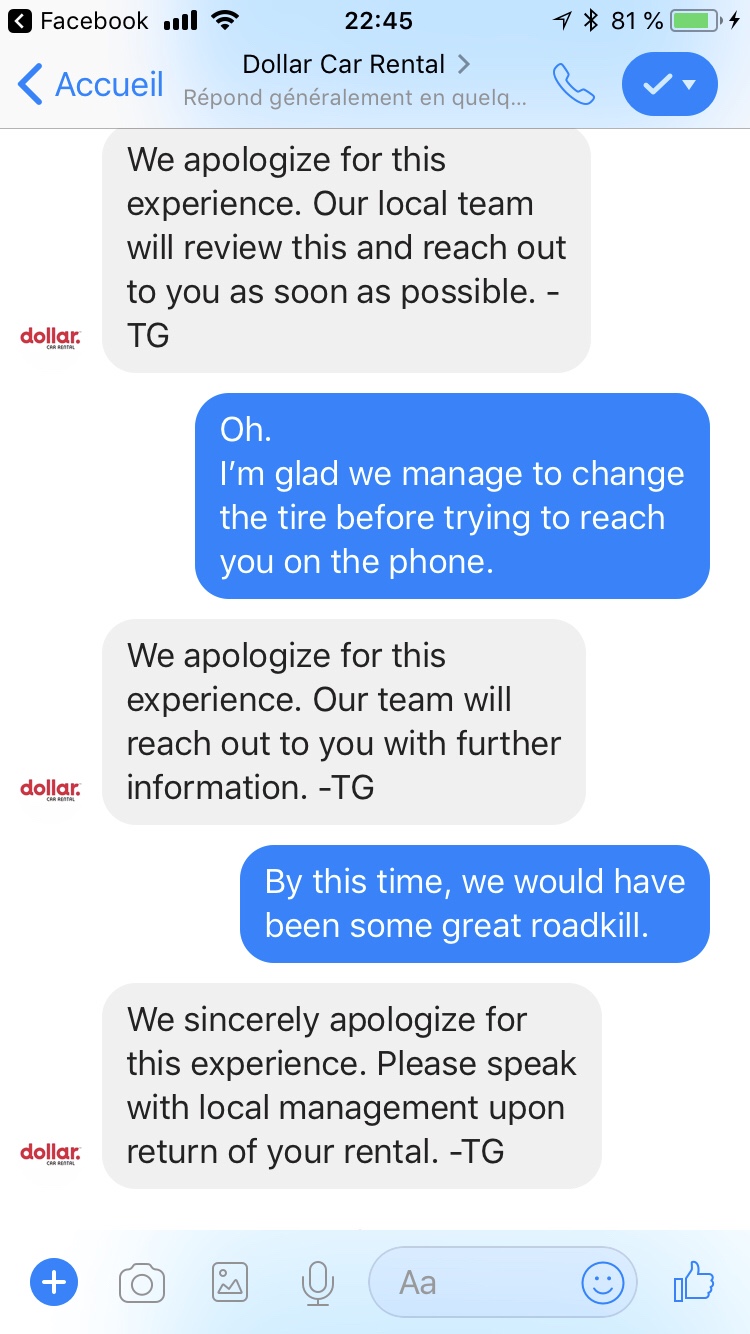Focus the Aa message text field
The height and width of the screenshot is (1334, 750).
[470, 1281]
